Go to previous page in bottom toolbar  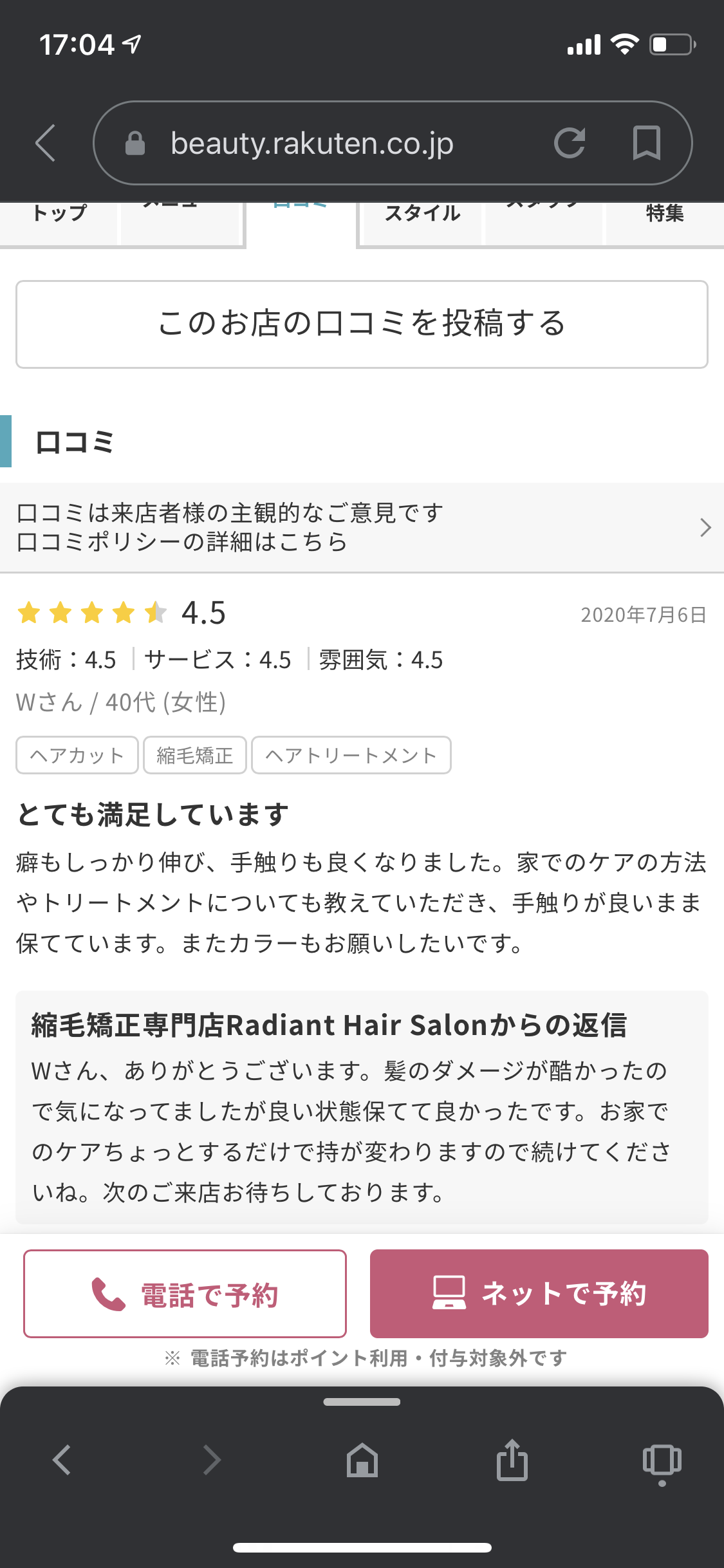coord(62,1459)
